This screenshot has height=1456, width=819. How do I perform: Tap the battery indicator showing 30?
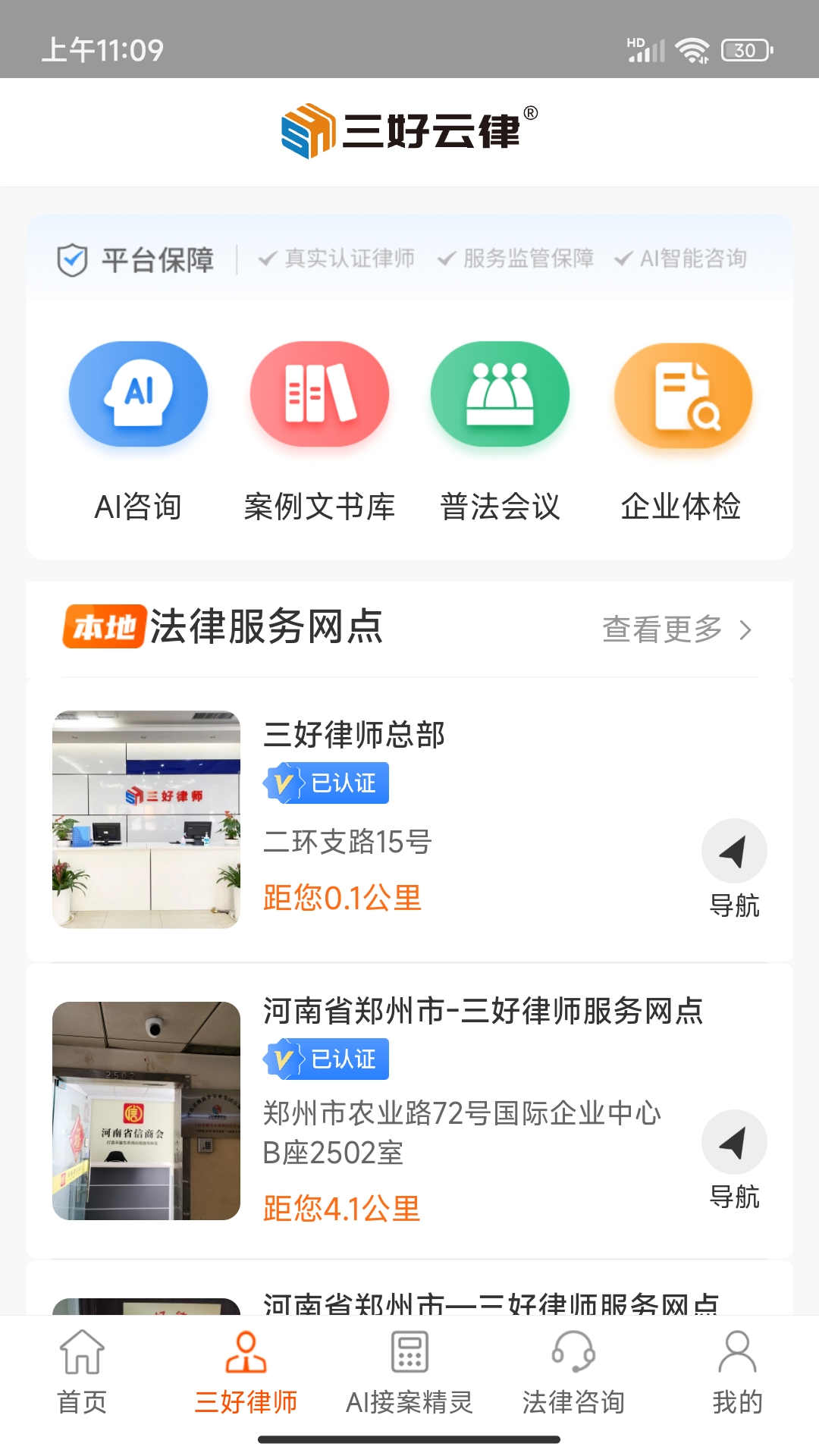point(744,50)
